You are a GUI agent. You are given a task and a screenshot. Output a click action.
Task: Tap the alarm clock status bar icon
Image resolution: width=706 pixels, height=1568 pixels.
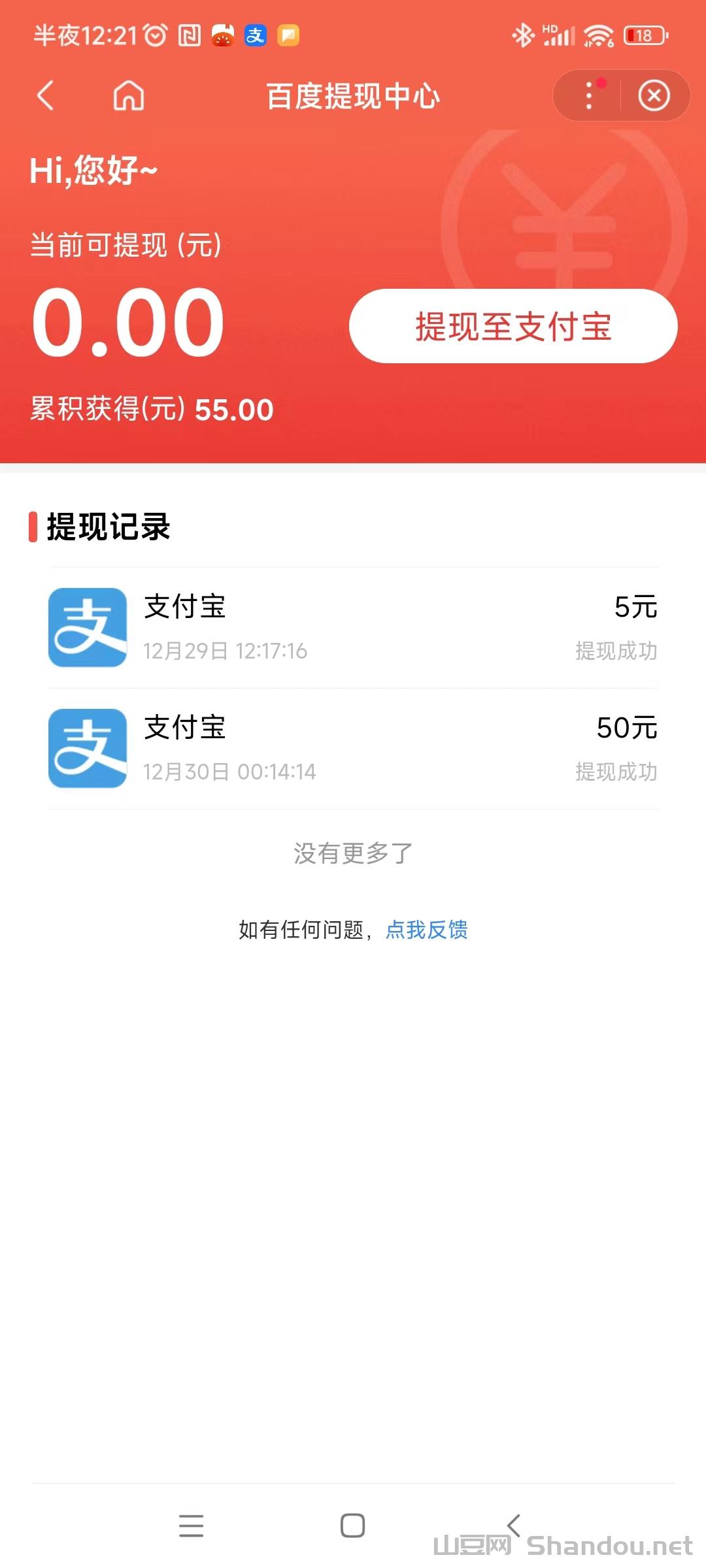click(155, 36)
